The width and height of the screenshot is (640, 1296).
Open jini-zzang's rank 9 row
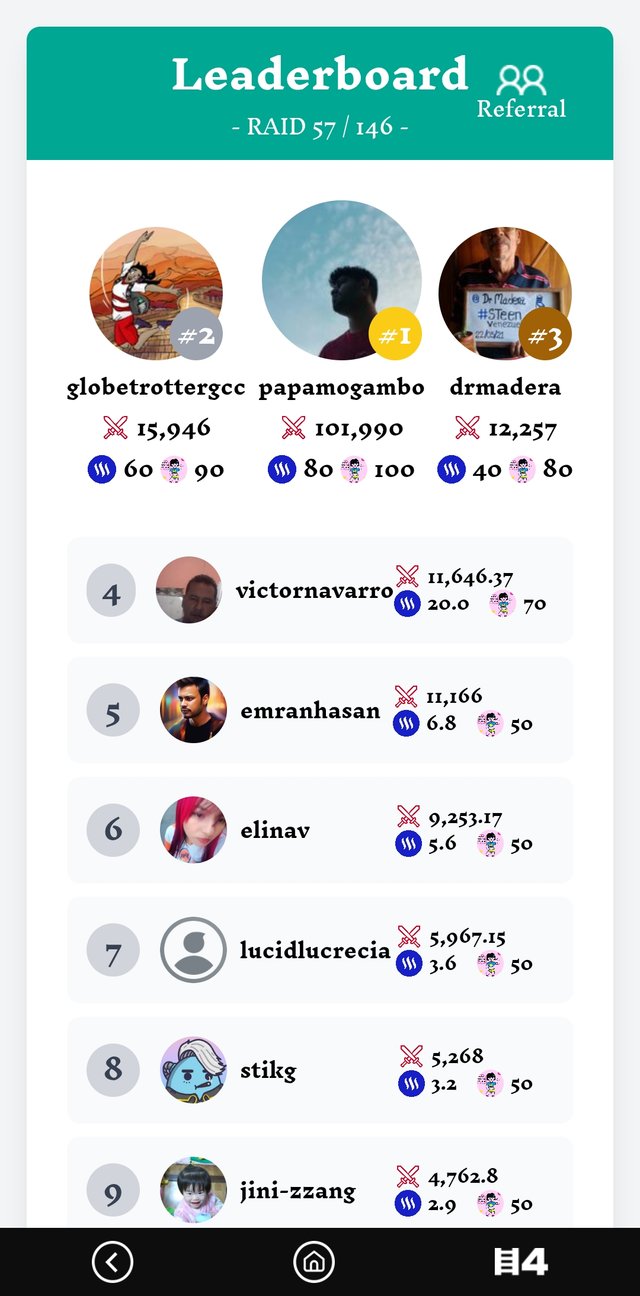(x=319, y=1188)
